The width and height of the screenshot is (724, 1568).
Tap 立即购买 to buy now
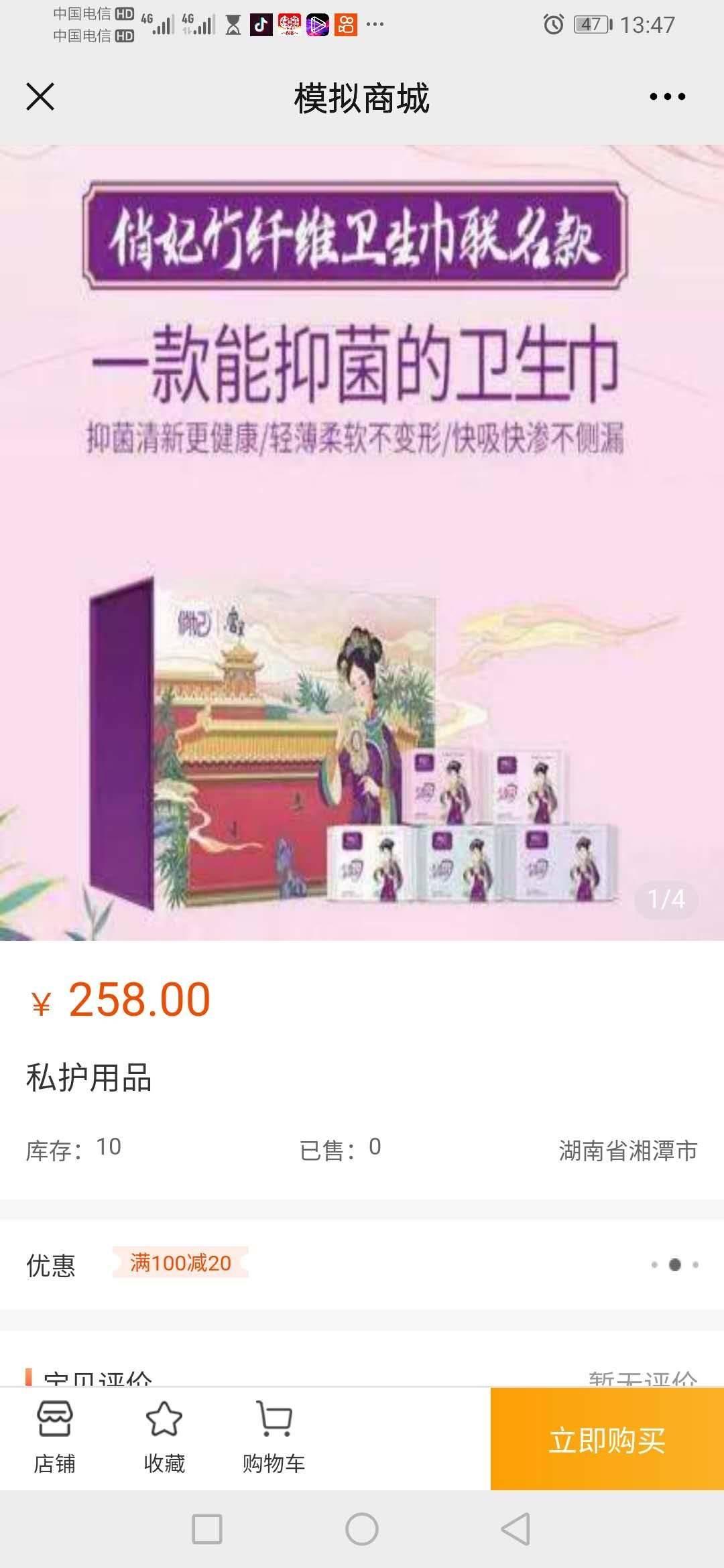607,1439
